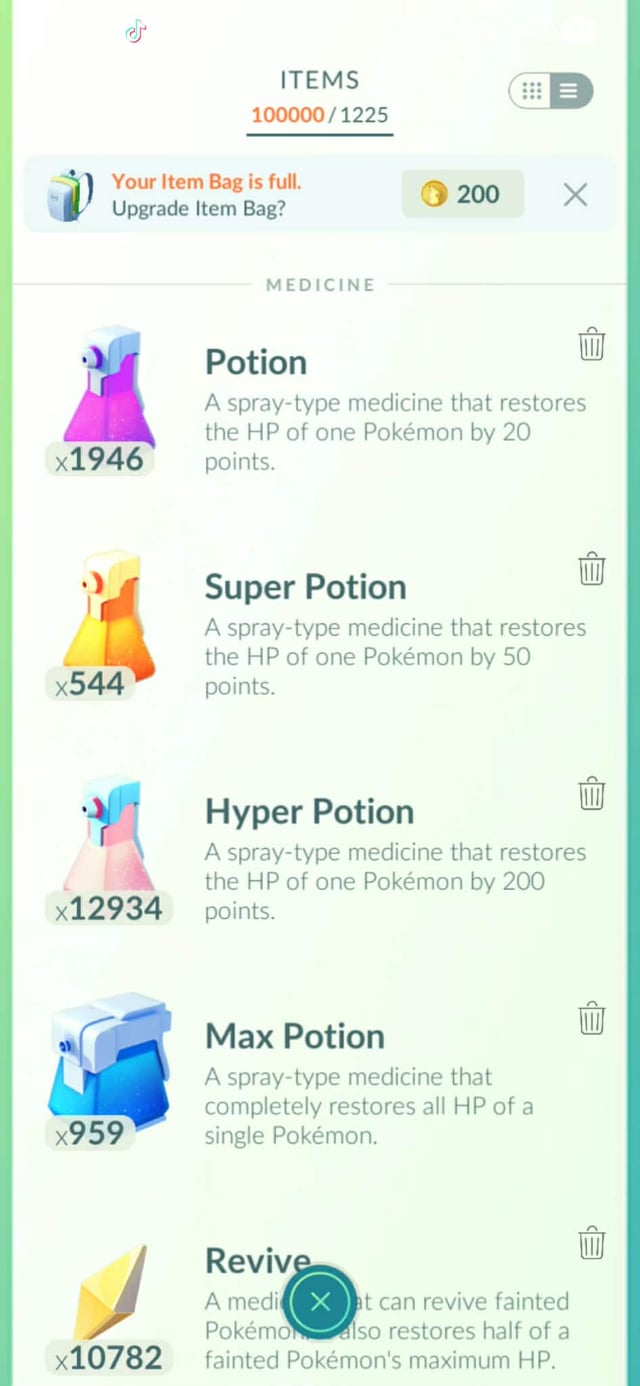Tap the trash icon next to Revive
The height and width of the screenshot is (1386, 640).
(x=592, y=1243)
